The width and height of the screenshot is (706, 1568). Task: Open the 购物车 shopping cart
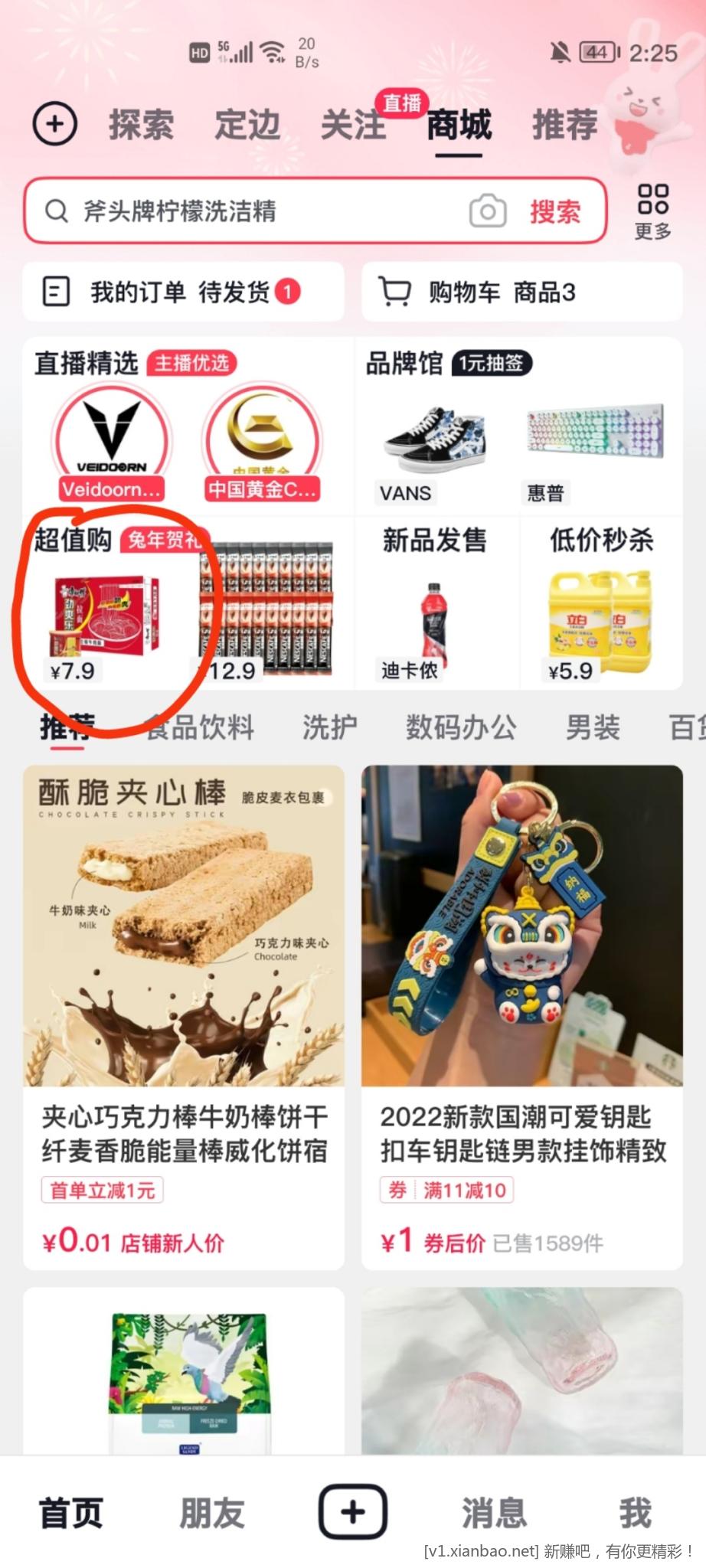click(521, 292)
